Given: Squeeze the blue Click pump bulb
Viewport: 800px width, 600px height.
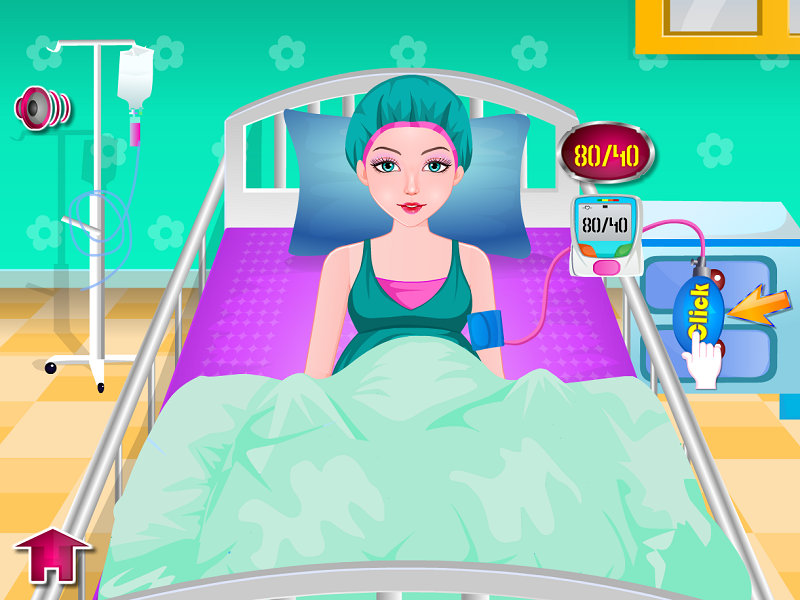Looking at the screenshot, I should pos(699,312).
